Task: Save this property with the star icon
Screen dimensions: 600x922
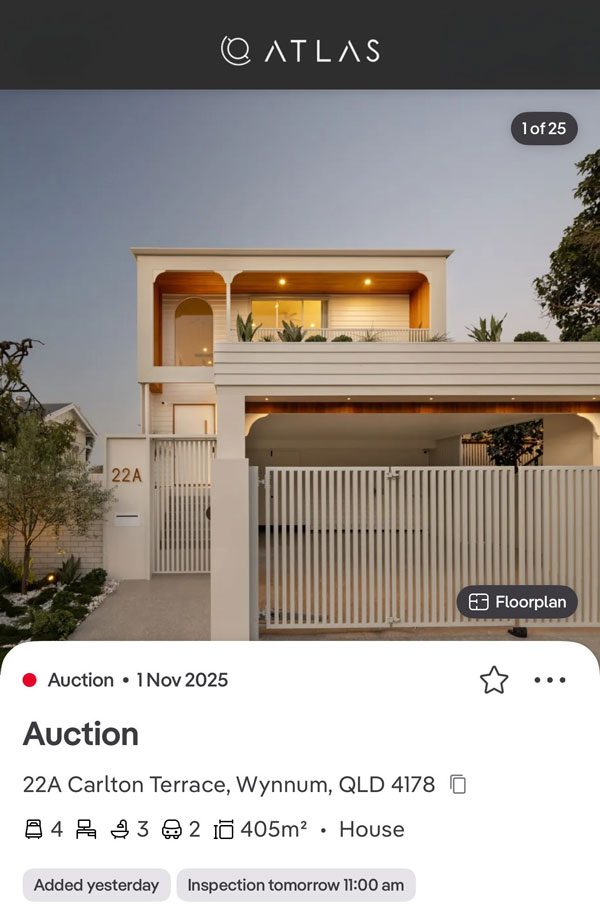Action: [x=494, y=680]
